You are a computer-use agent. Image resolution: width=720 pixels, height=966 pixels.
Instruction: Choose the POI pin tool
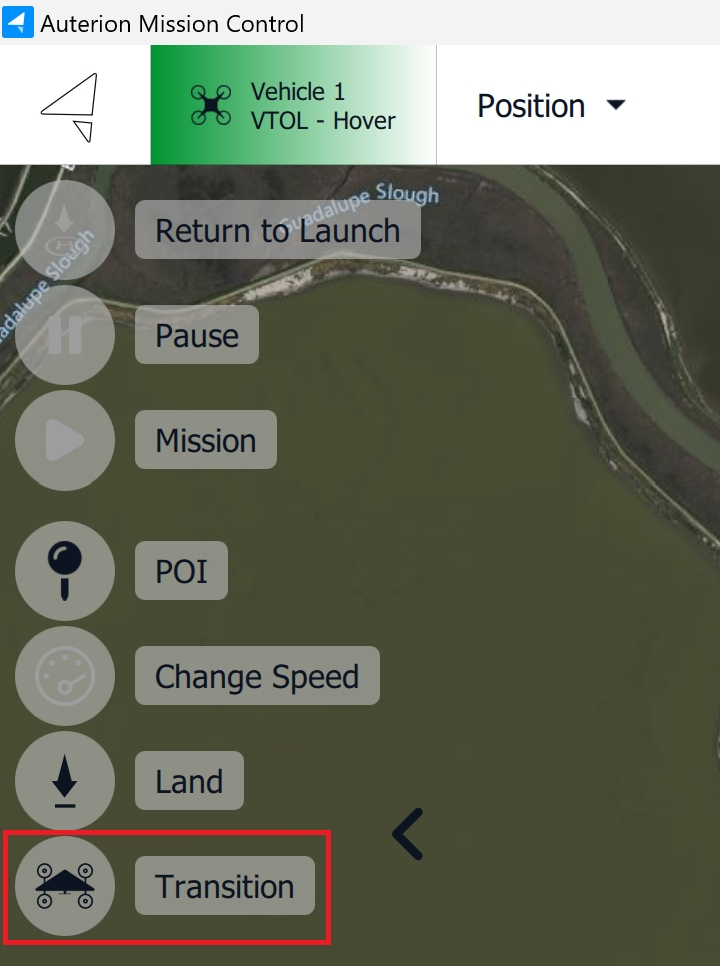point(65,571)
